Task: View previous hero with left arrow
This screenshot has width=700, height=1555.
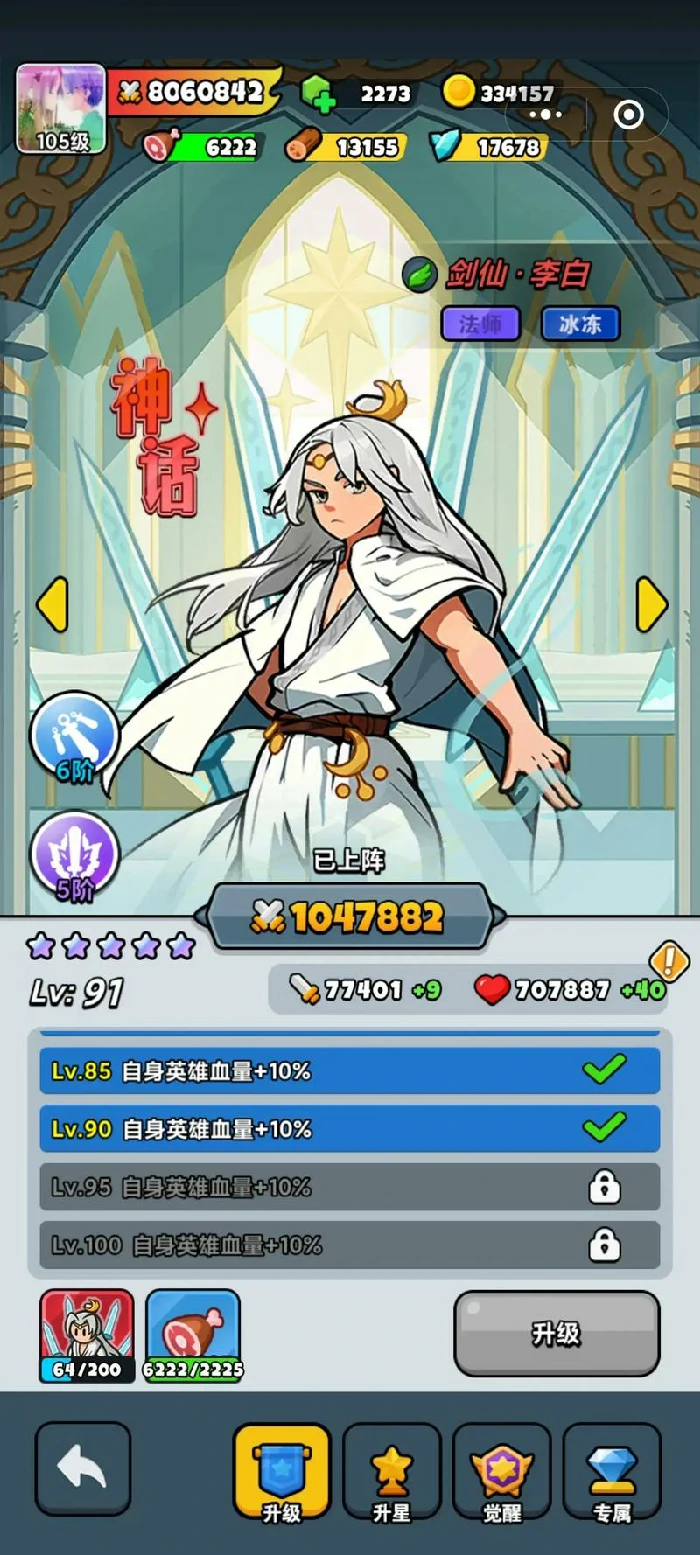Action: (x=50, y=604)
